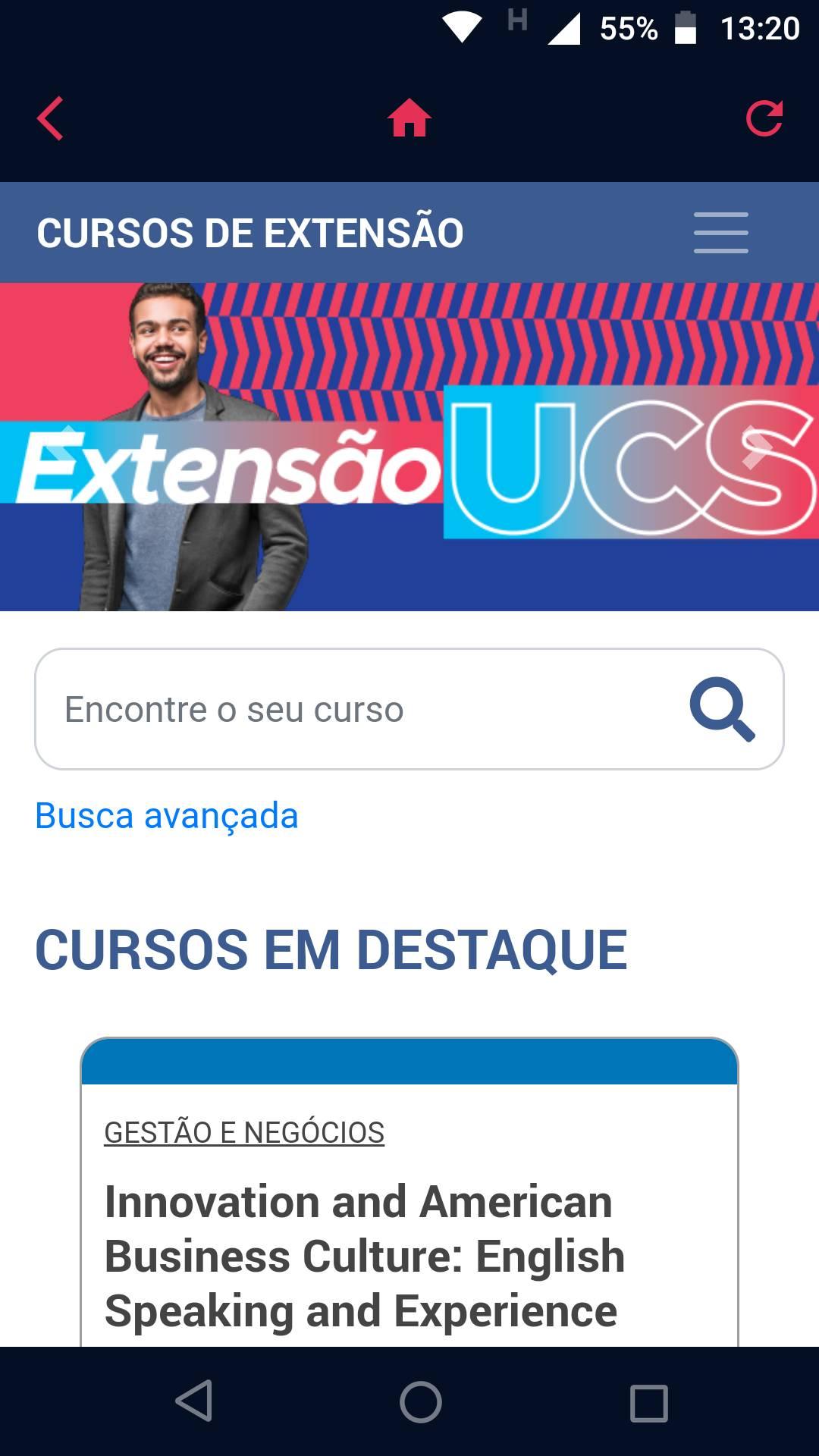The image size is (819, 1456).
Task: Open the Innovation and American Business Culture course
Action: (364, 1256)
